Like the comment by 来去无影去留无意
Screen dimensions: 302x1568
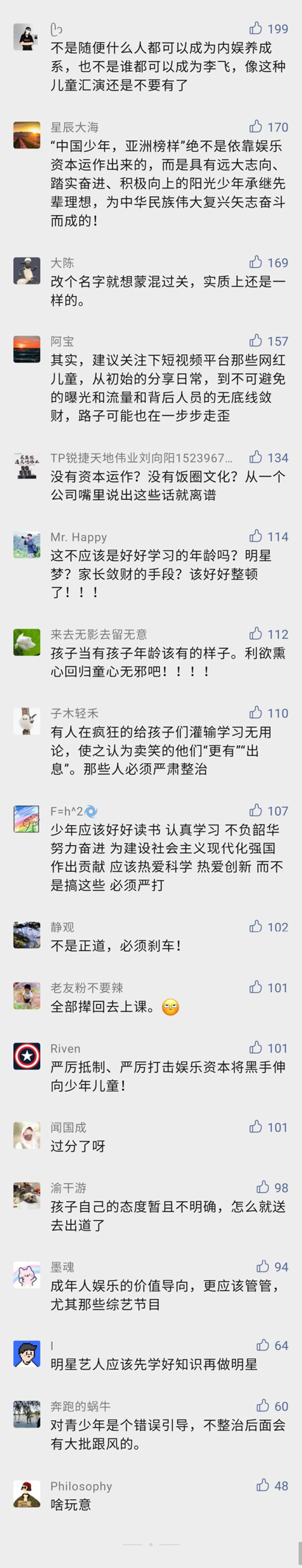point(256,633)
